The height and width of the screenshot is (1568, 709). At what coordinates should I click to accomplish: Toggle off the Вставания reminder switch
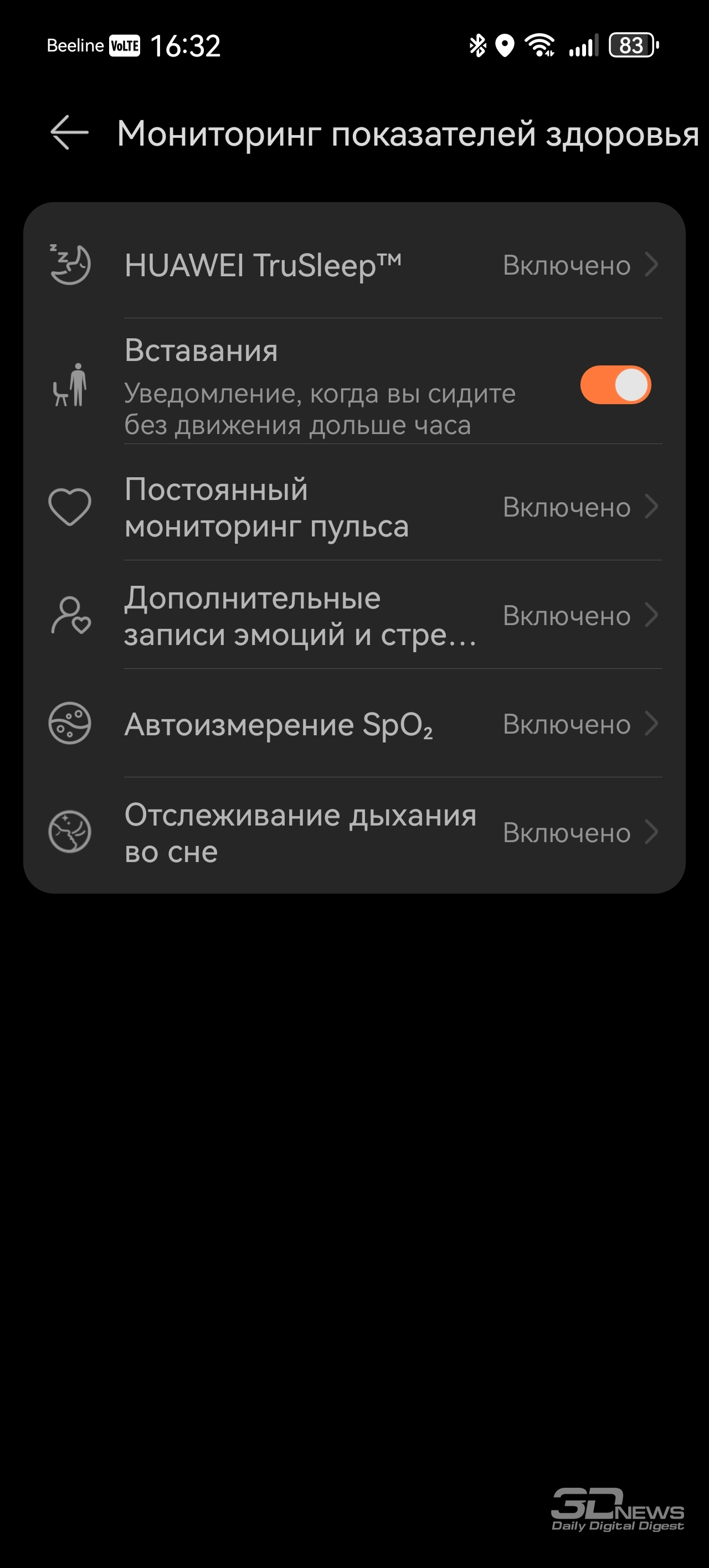pyautogui.click(x=615, y=385)
